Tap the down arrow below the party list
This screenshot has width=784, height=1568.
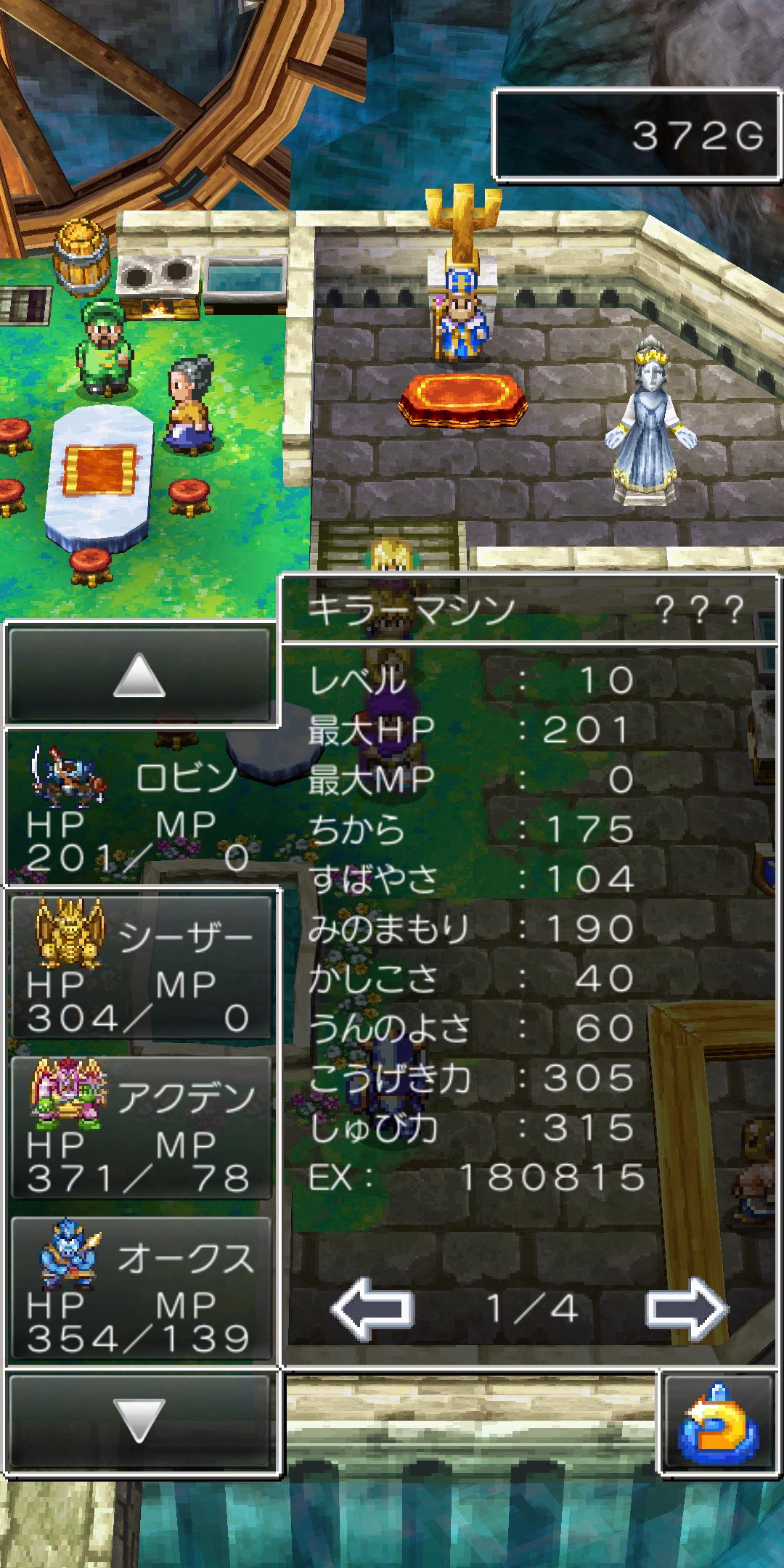[139, 1421]
